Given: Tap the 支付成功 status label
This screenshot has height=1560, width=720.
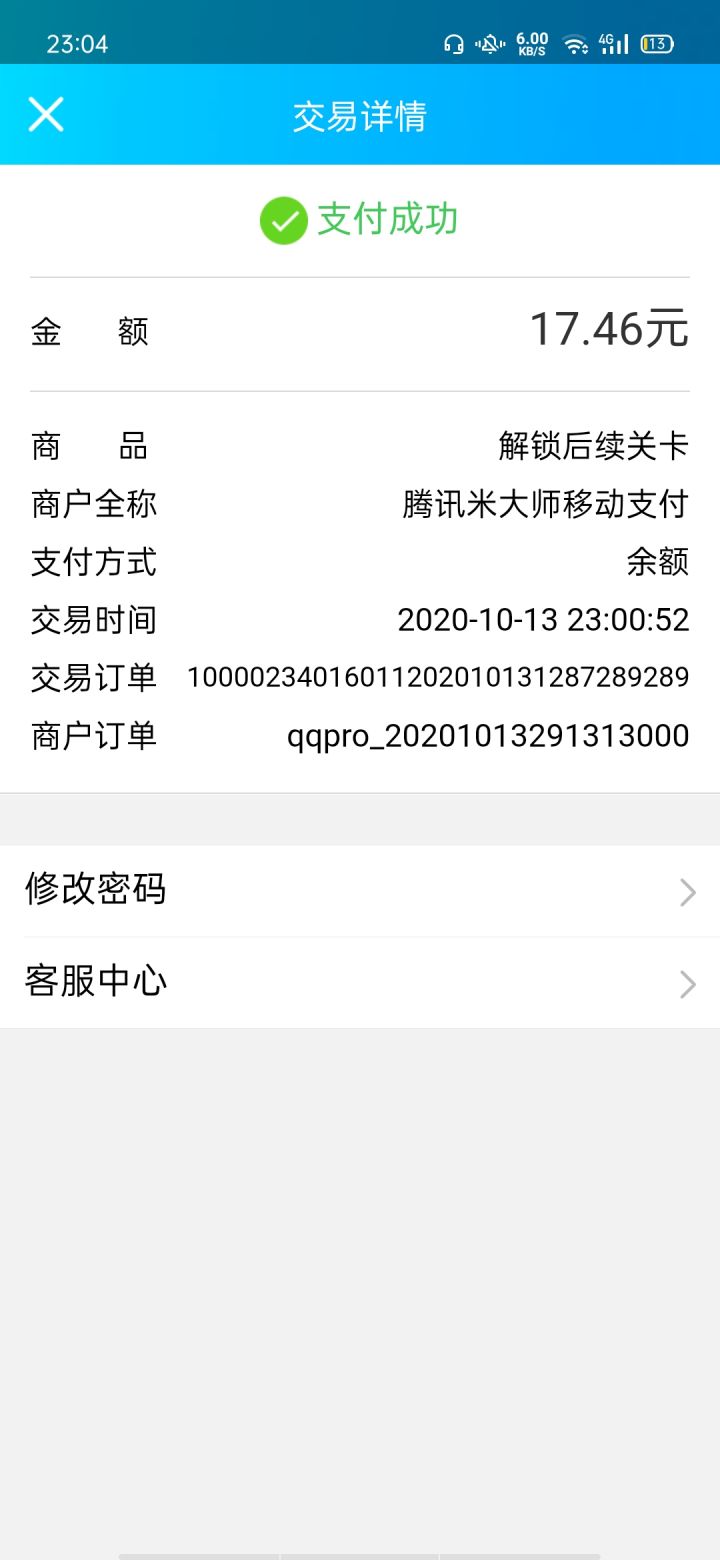Looking at the screenshot, I should coord(388,219).
